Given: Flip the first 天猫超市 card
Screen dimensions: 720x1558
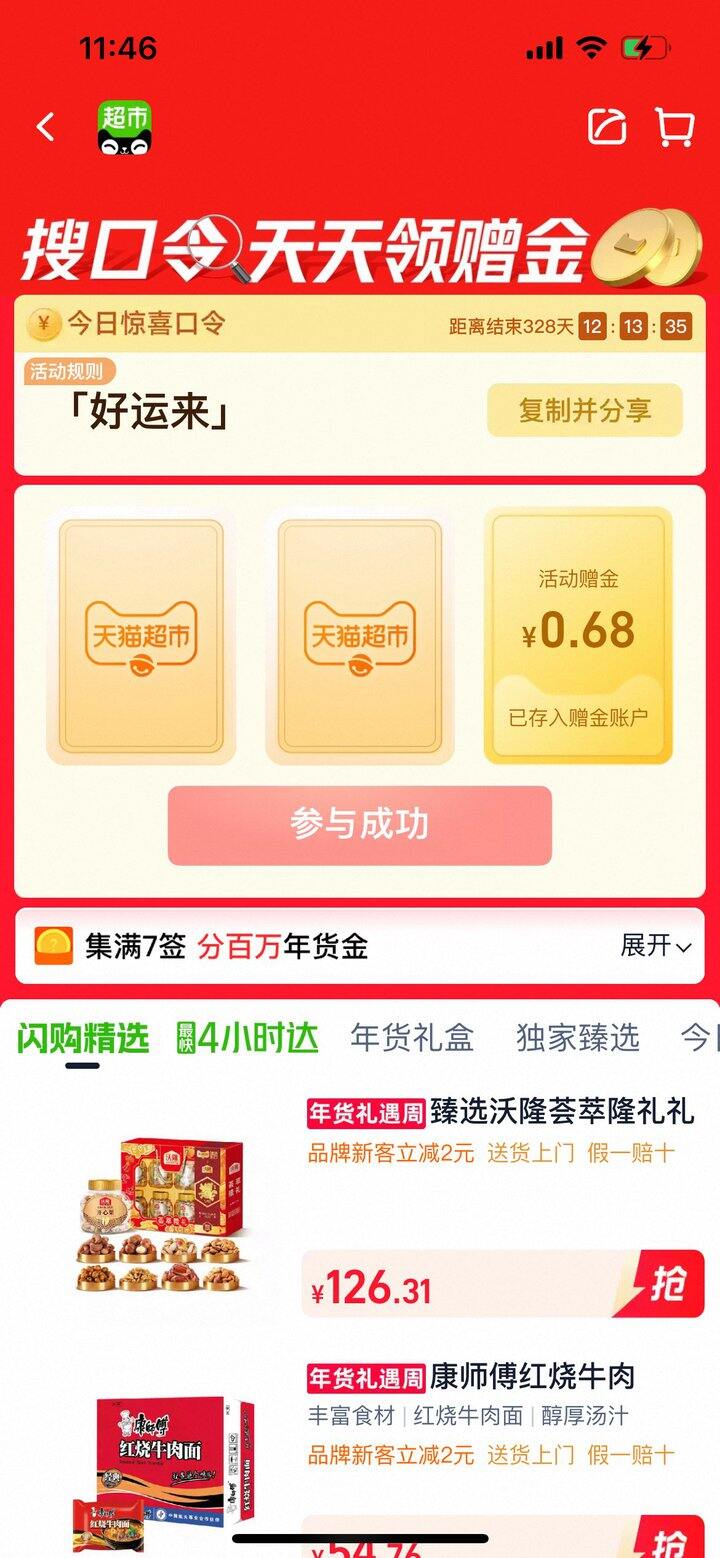Looking at the screenshot, I should pyautogui.click(x=141, y=636).
